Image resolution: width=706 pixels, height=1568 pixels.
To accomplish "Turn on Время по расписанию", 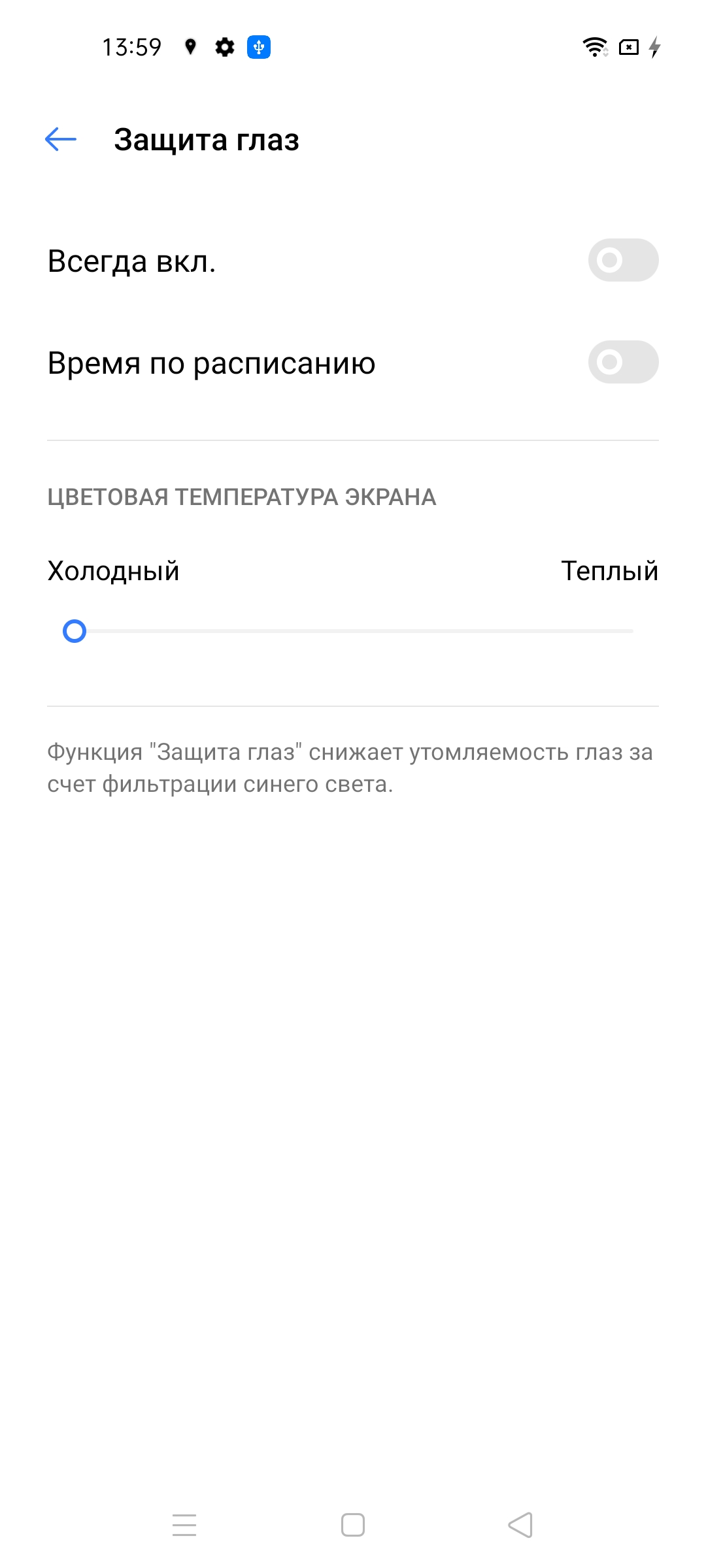I will [622, 362].
